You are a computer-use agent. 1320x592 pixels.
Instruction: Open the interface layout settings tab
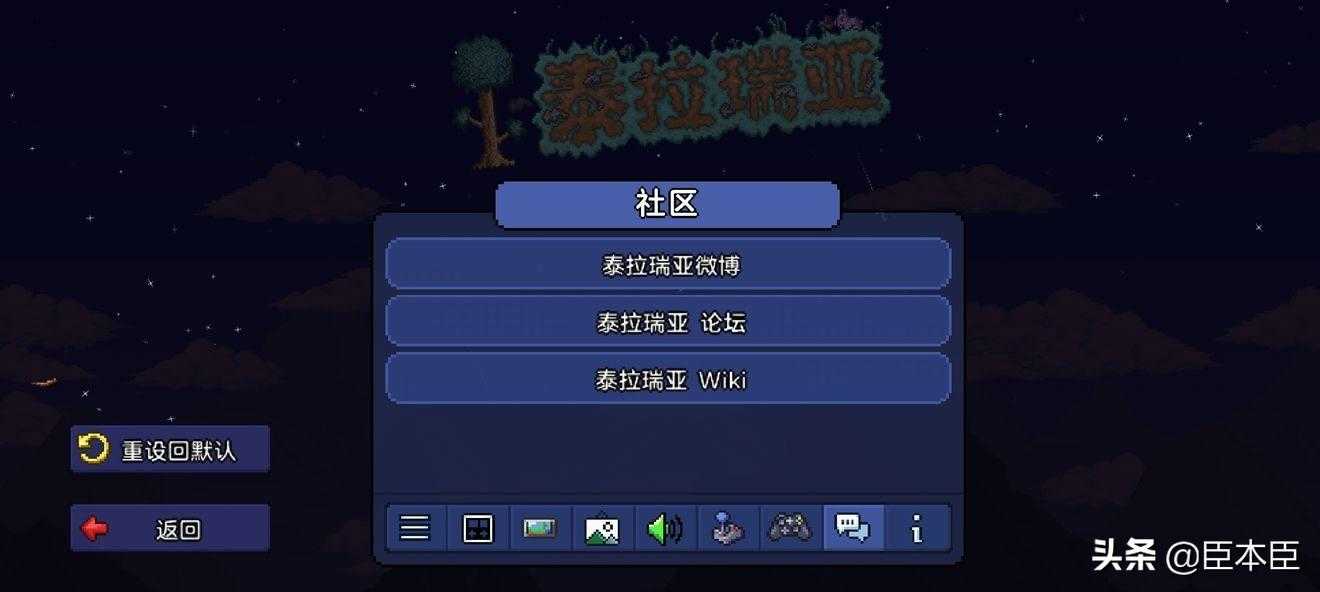pos(477,528)
